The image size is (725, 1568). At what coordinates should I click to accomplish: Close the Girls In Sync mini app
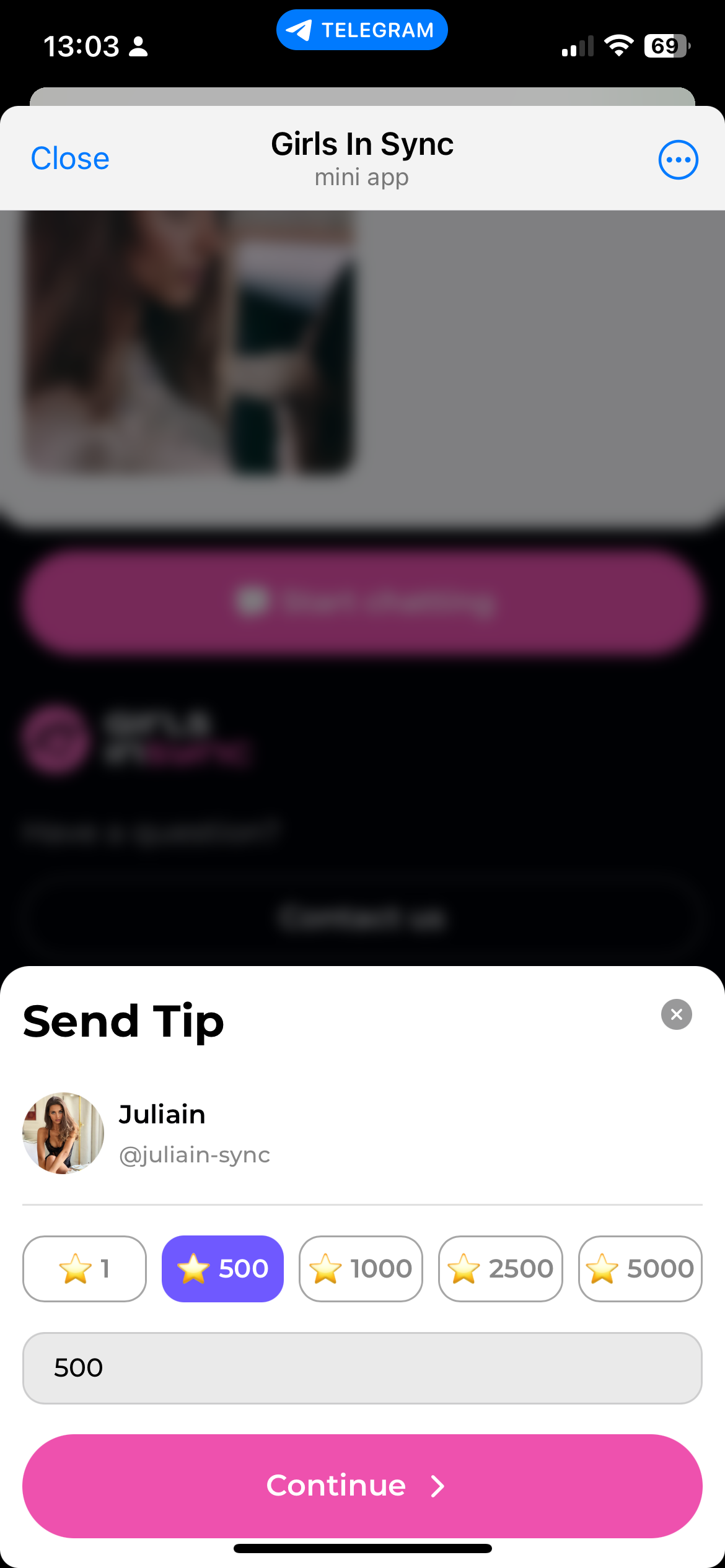[x=69, y=159]
